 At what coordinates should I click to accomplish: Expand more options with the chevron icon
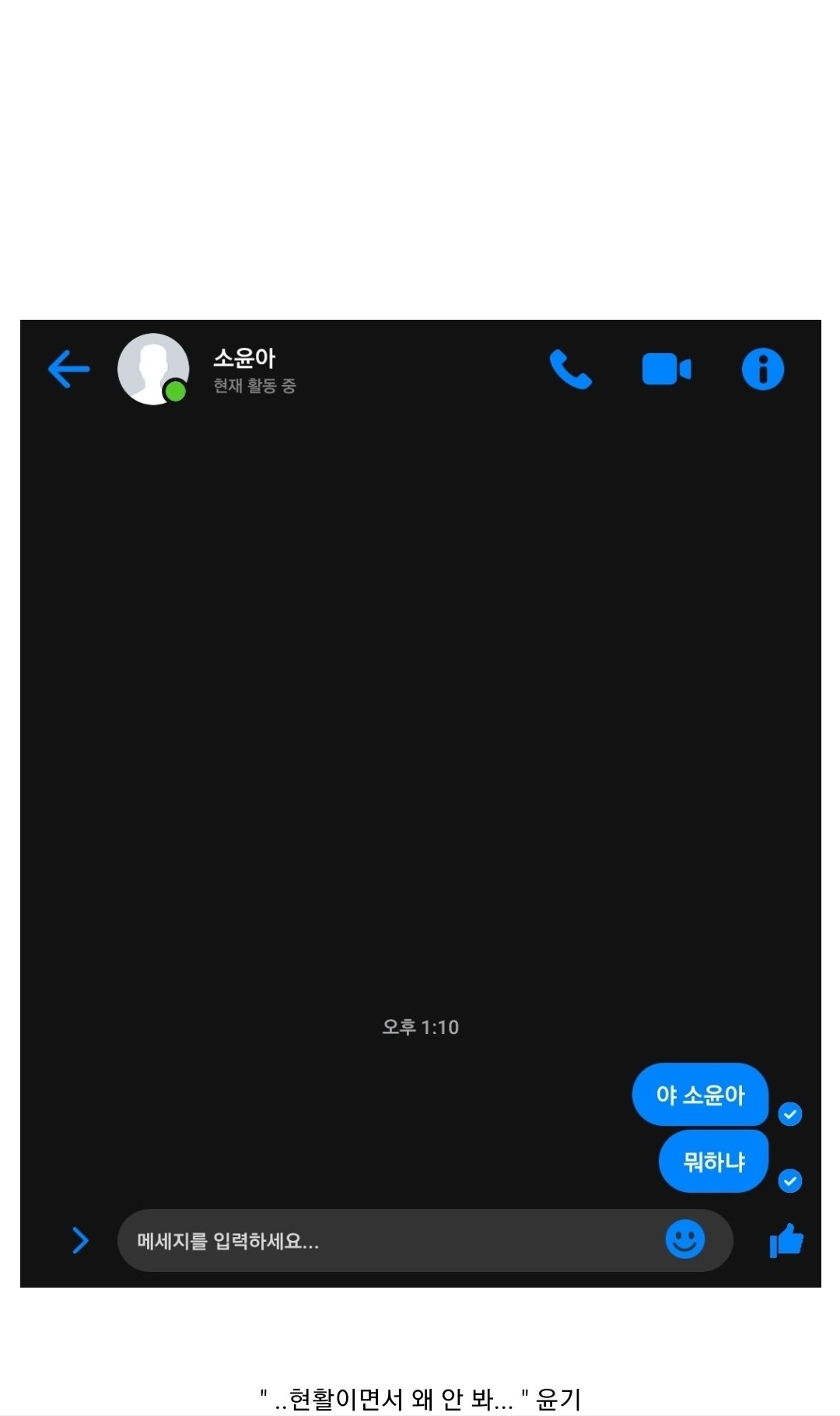click(x=80, y=1240)
